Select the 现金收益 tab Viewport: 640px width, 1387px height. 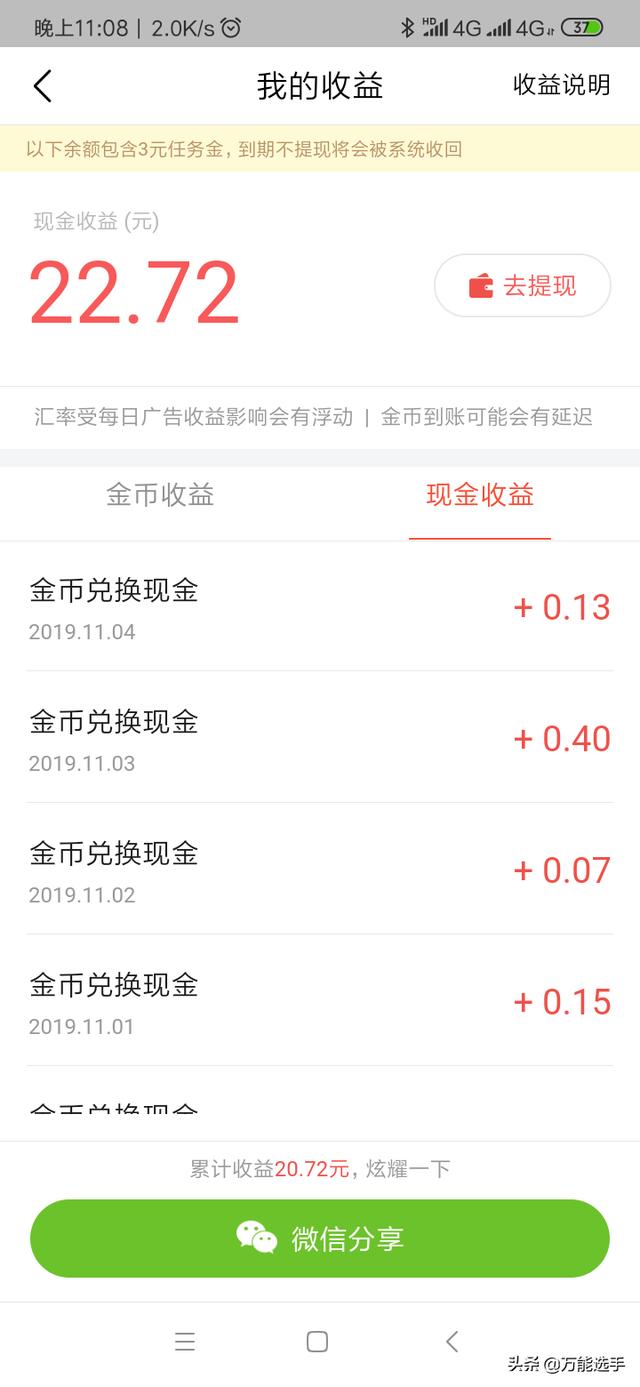[x=480, y=495]
